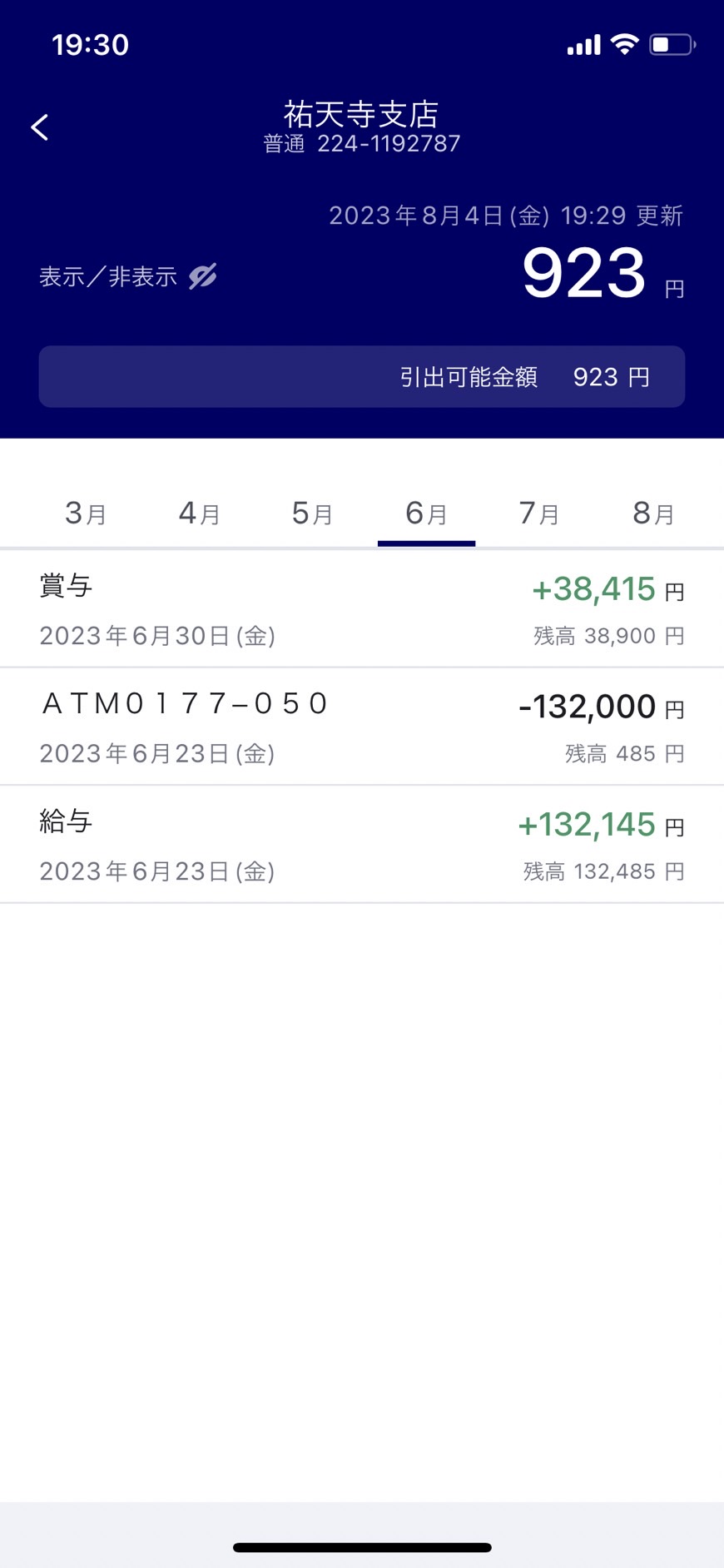Show transactions for 5月
724x1568 pixels.
coord(313,513)
